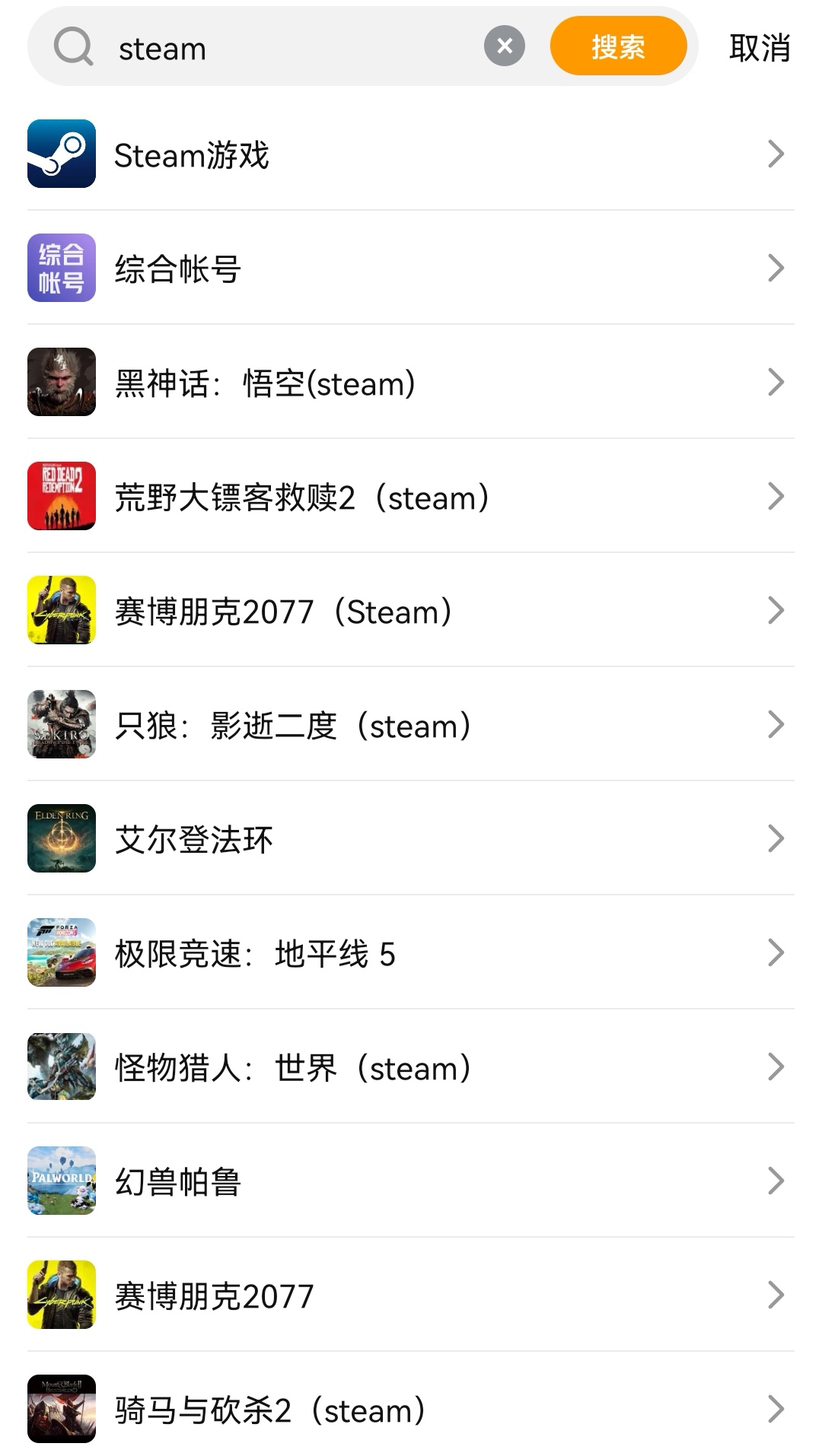This screenshot has width=822, height=1456.
Task: Open the 幻兽帕鲁 result
Action: 411,1181
